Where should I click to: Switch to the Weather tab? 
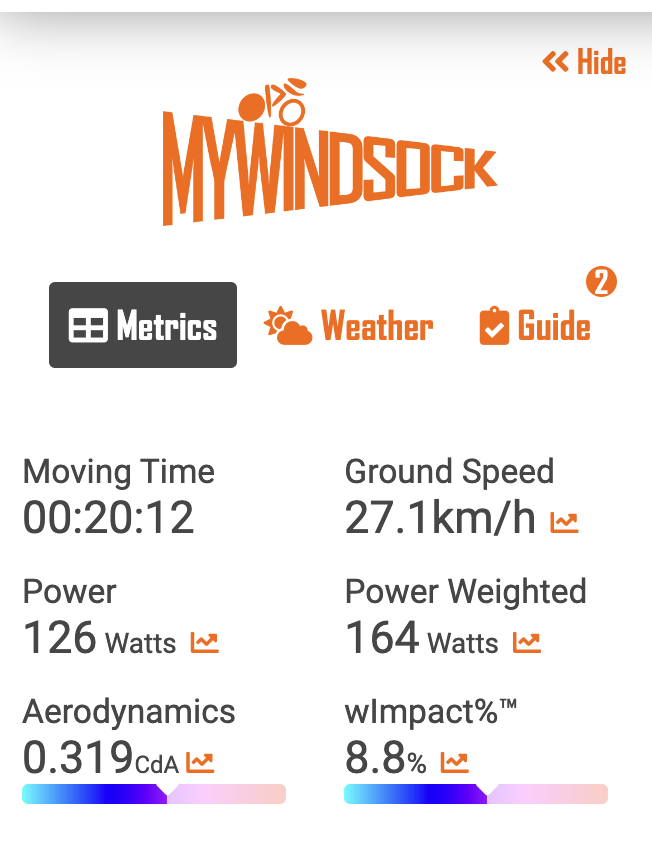pyautogui.click(x=348, y=327)
